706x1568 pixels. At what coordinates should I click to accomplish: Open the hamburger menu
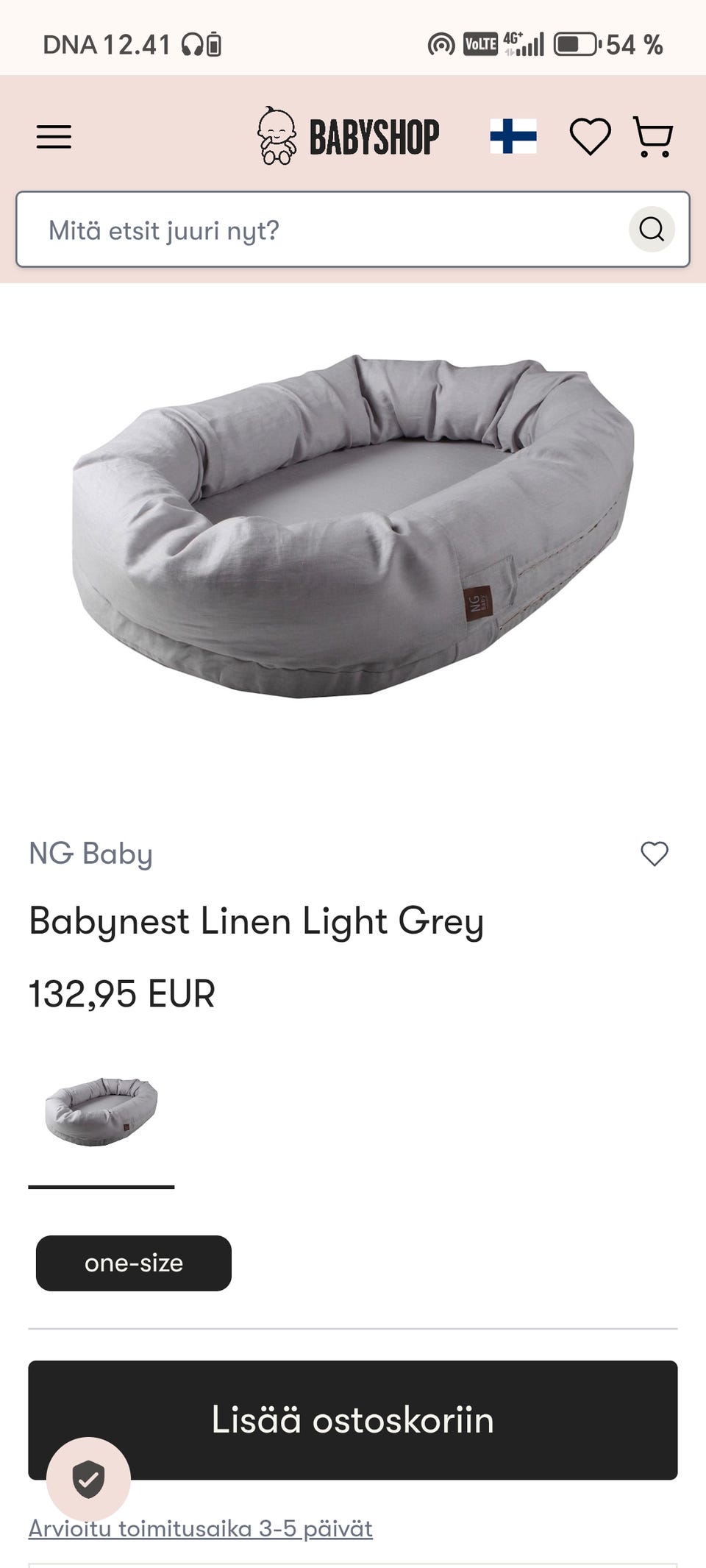pos(54,137)
